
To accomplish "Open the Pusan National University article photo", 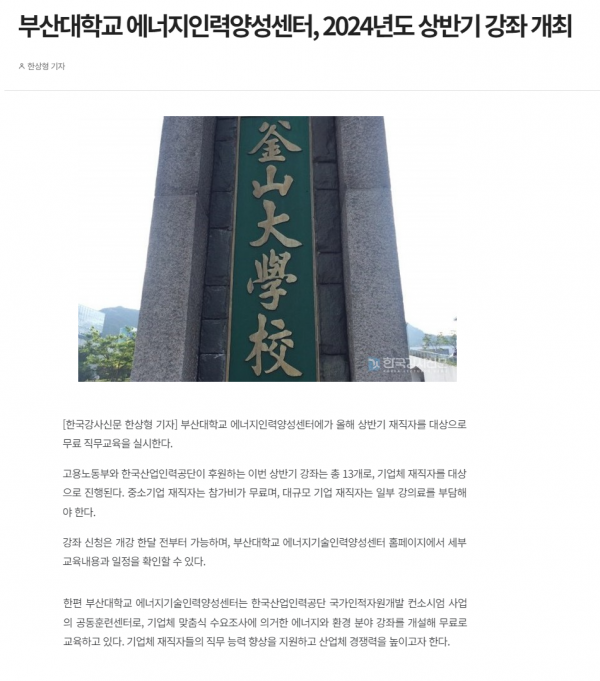I will click(267, 248).
